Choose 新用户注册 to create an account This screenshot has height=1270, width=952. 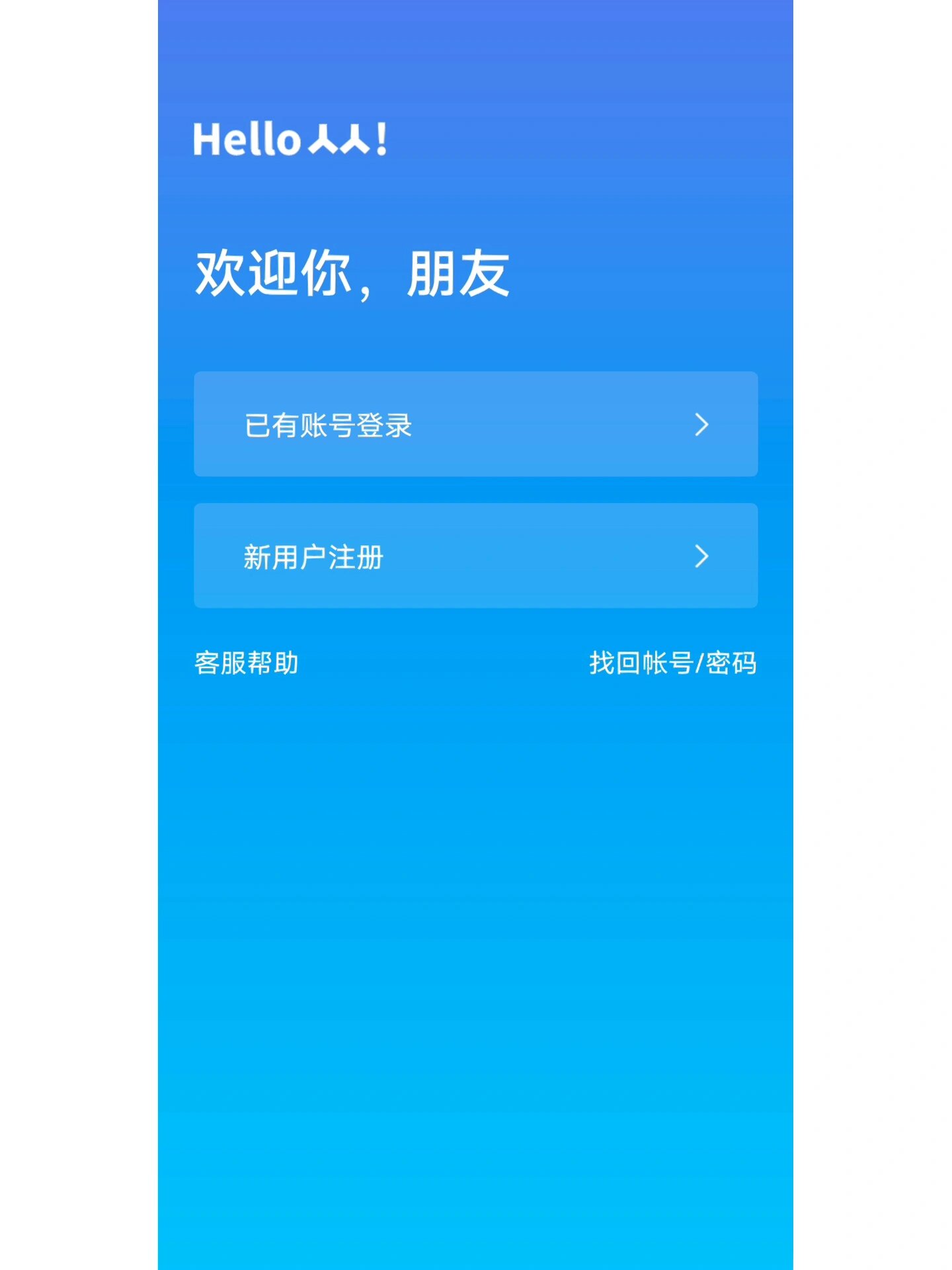click(x=475, y=556)
